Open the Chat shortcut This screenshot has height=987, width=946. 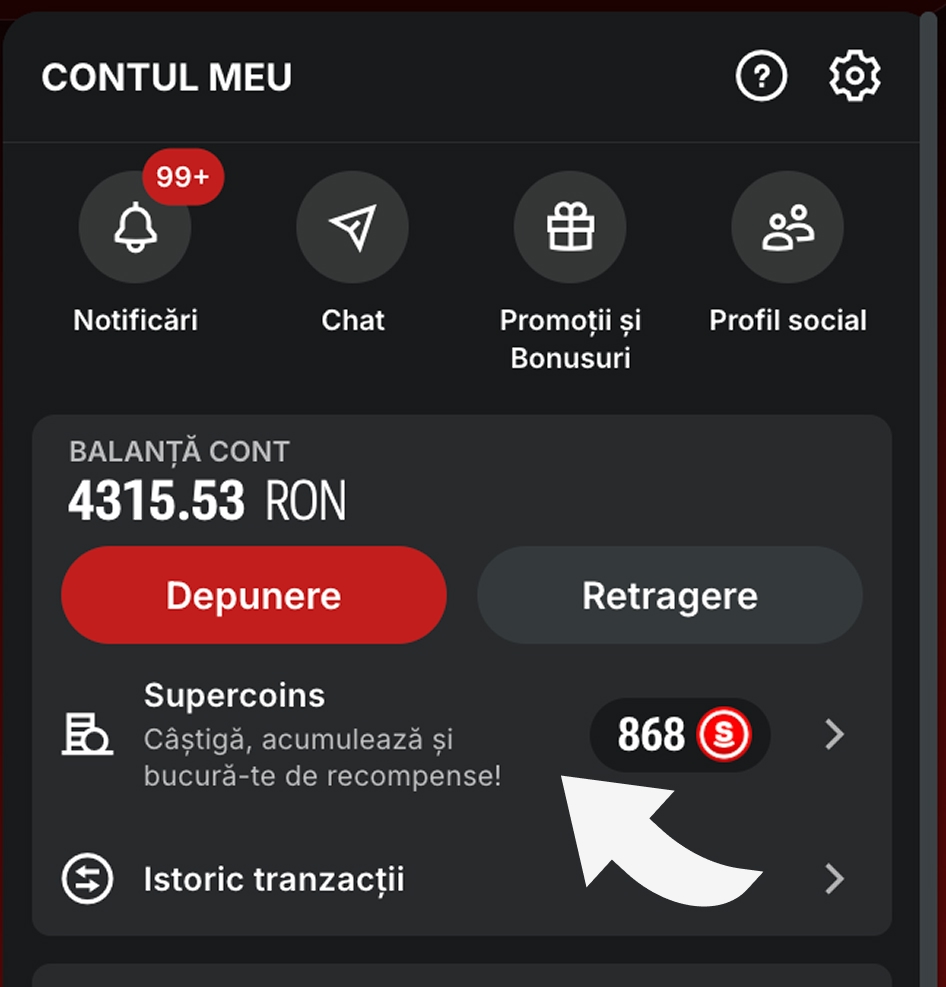(x=352, y=228)
